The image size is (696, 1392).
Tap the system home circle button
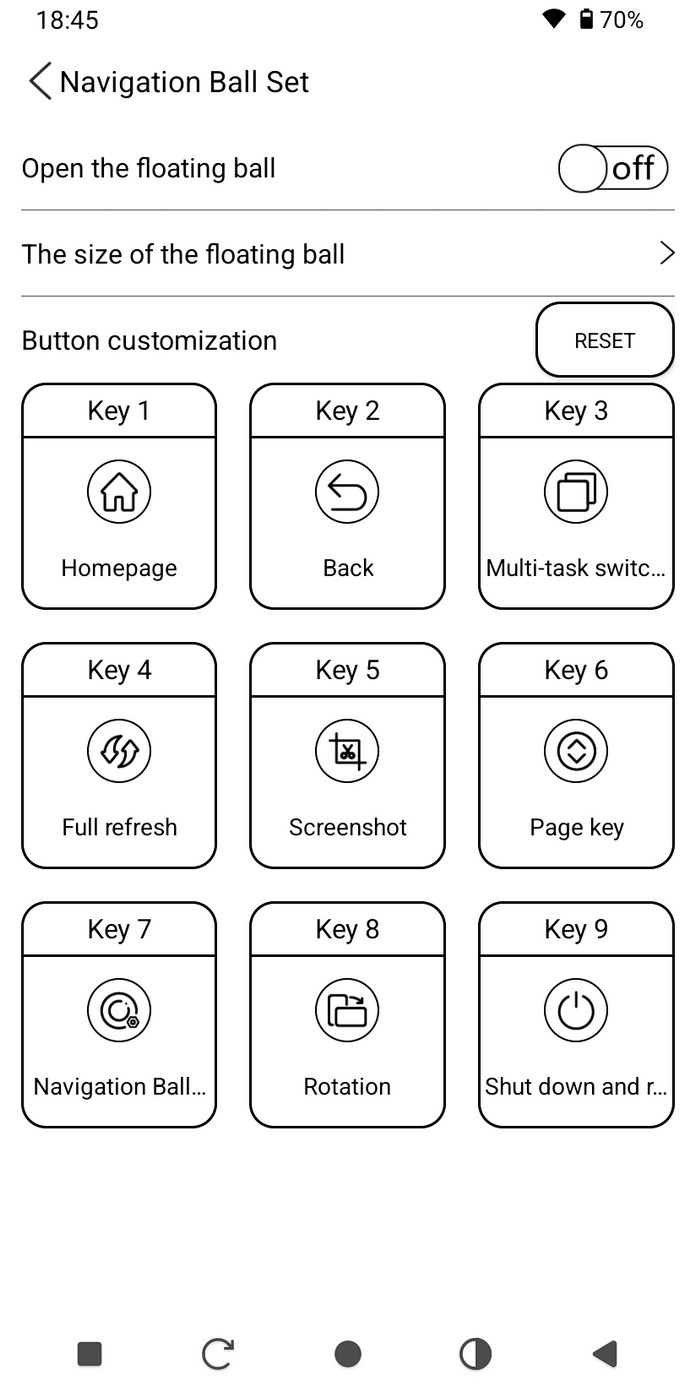pyautogui.click(x=348, y=1354)
